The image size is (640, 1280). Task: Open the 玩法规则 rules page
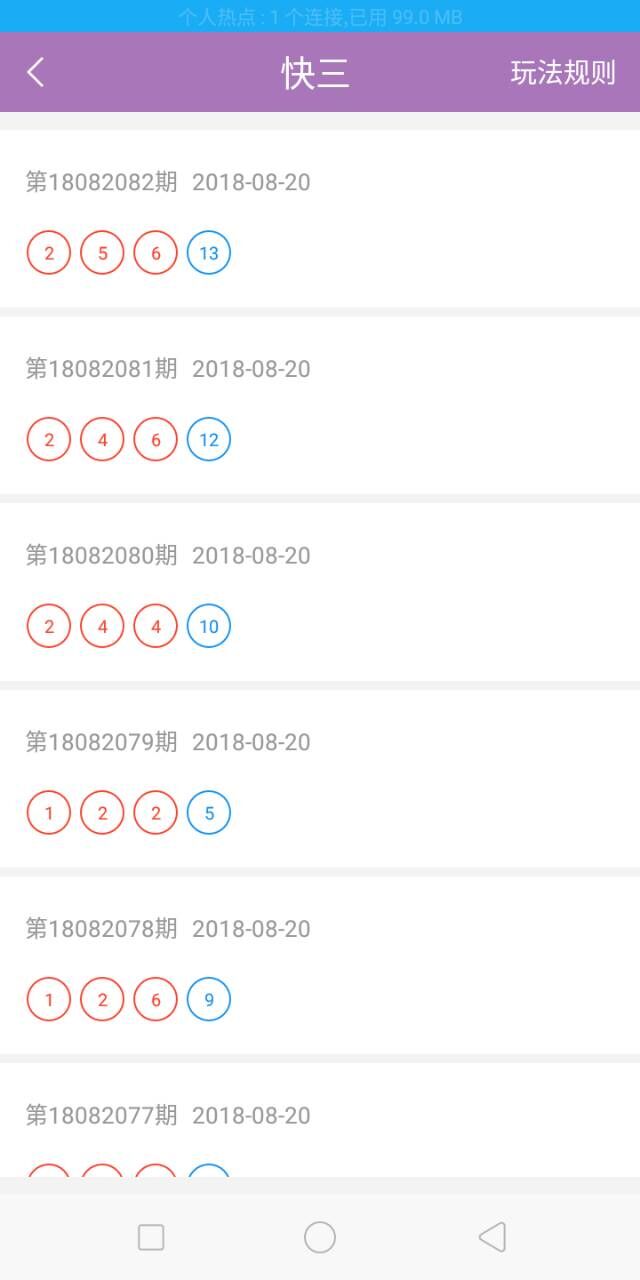tap(563, 73)
